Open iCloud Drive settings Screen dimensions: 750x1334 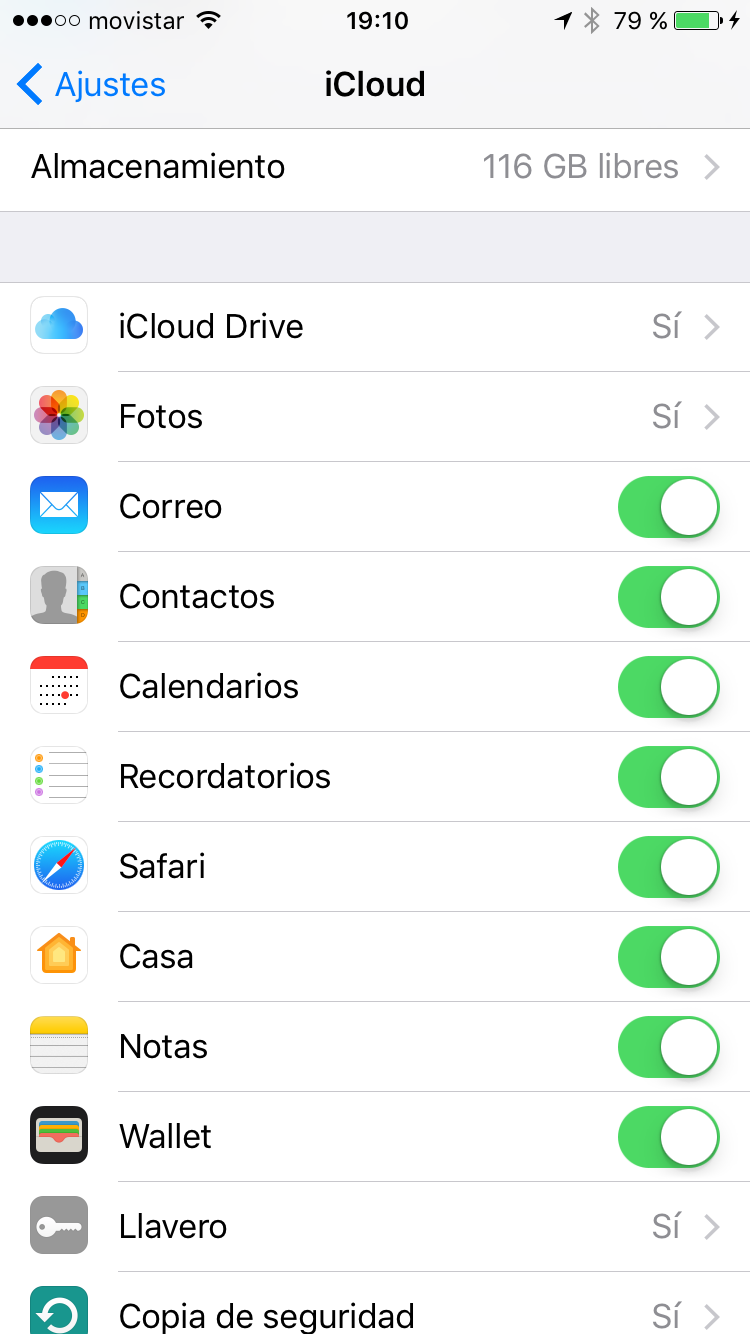click(375, 327)
